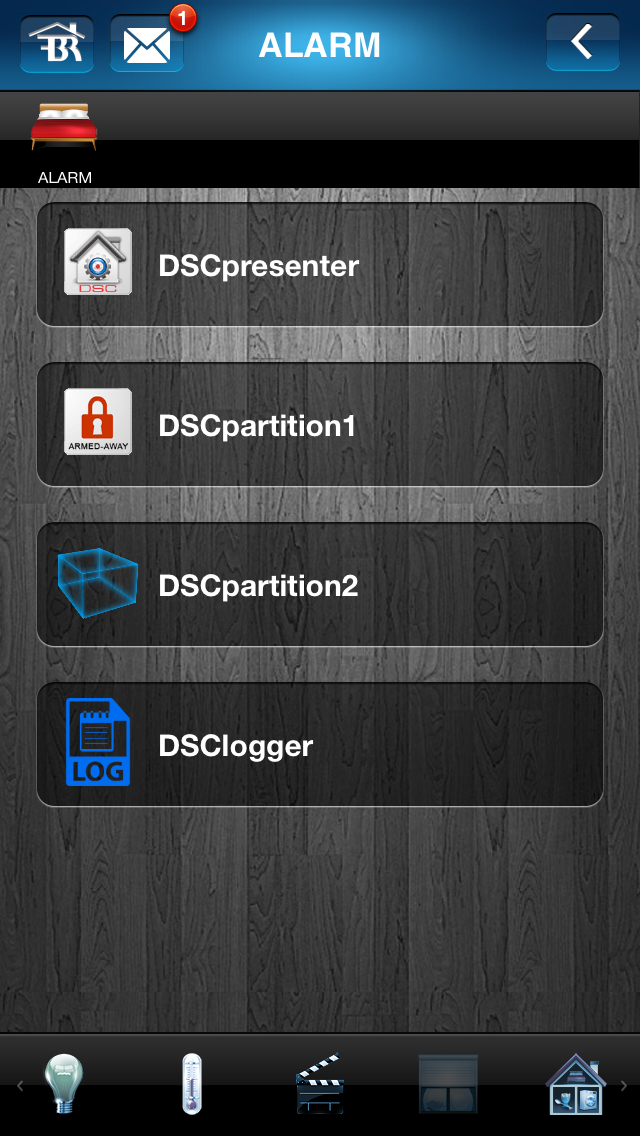Open DSClogger log entry

point(320,745)
